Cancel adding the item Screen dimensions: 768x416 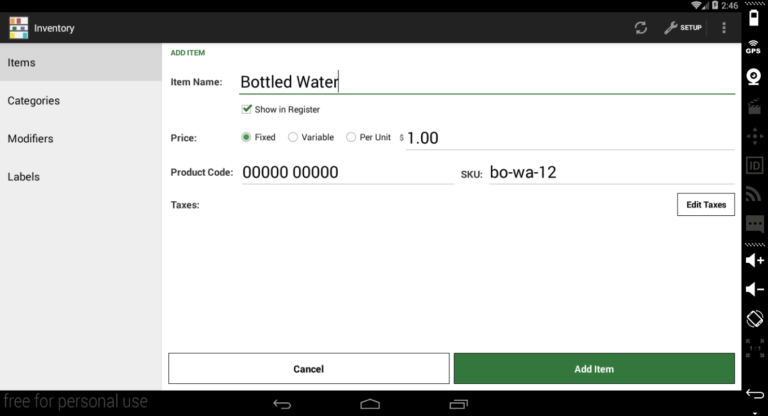click(309, 368)
